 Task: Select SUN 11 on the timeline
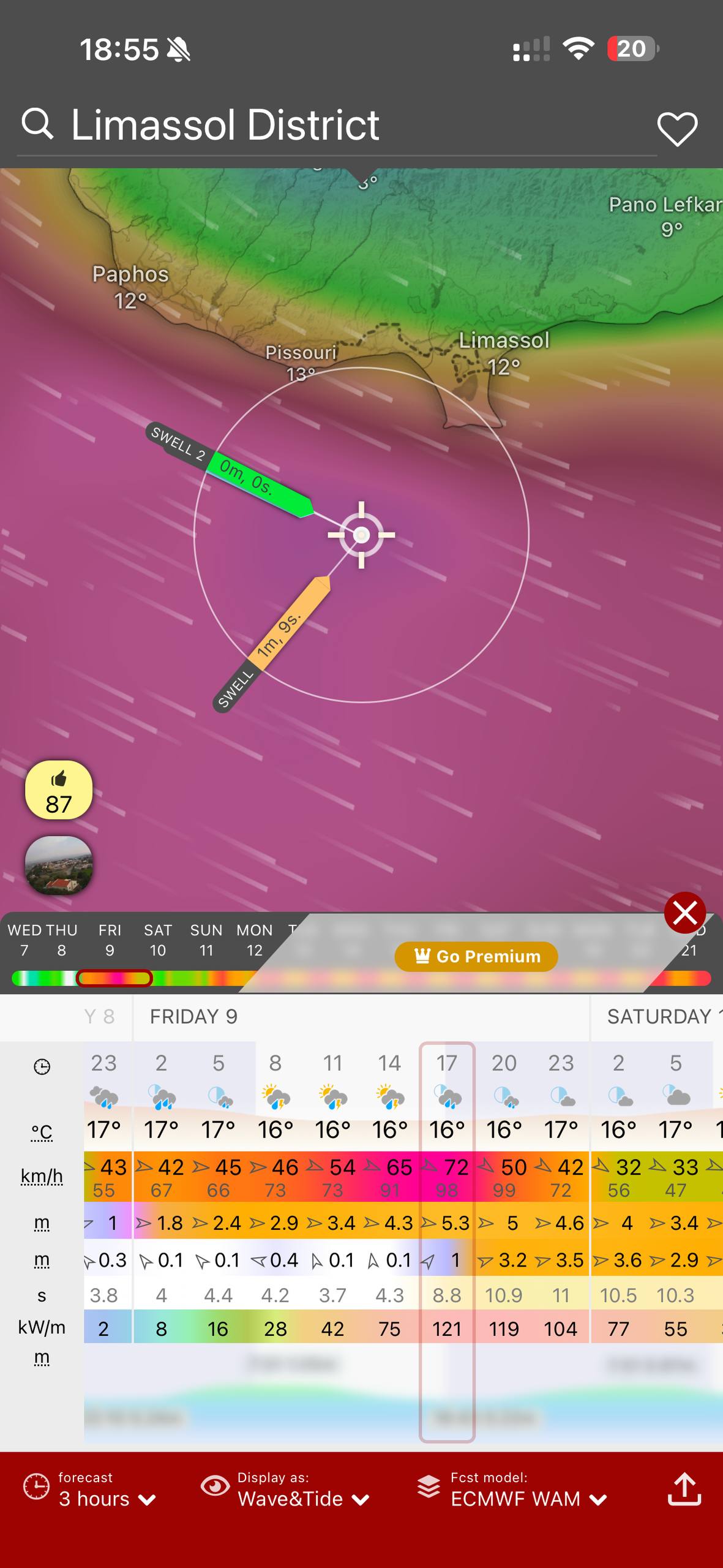pyautogui.click(x=206, y=940)
